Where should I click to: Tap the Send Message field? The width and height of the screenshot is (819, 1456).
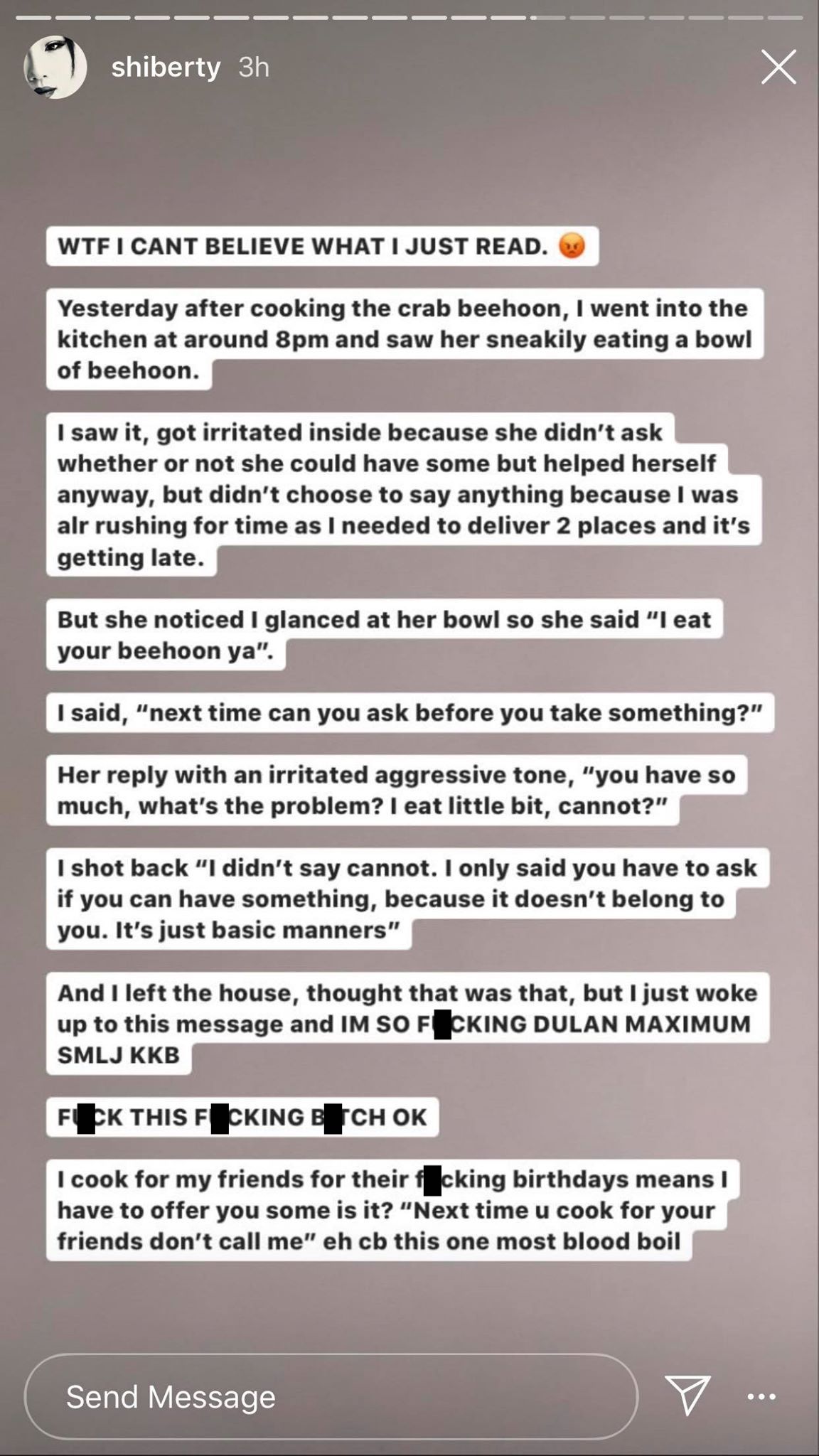coord(331,1396)
